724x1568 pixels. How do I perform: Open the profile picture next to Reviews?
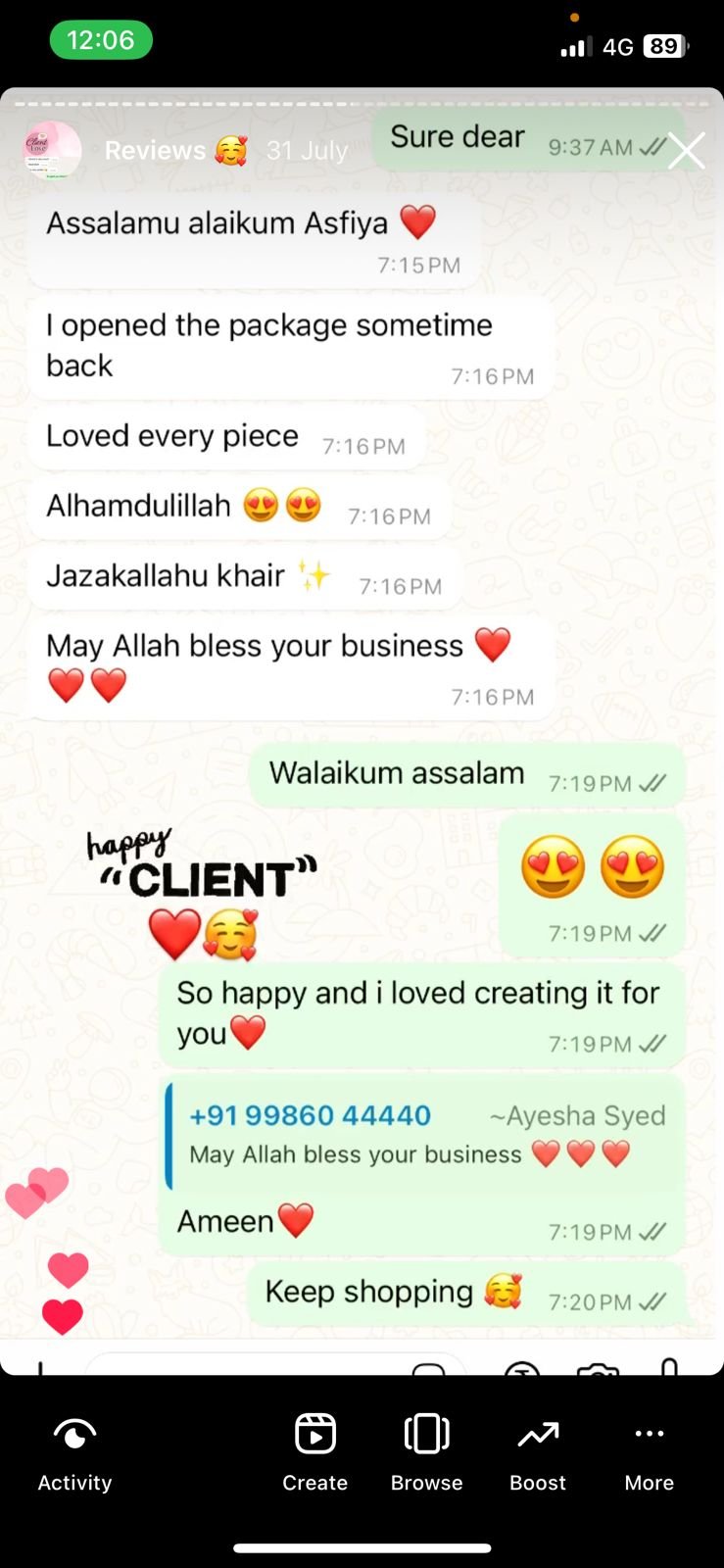click(x=53, y=150)
